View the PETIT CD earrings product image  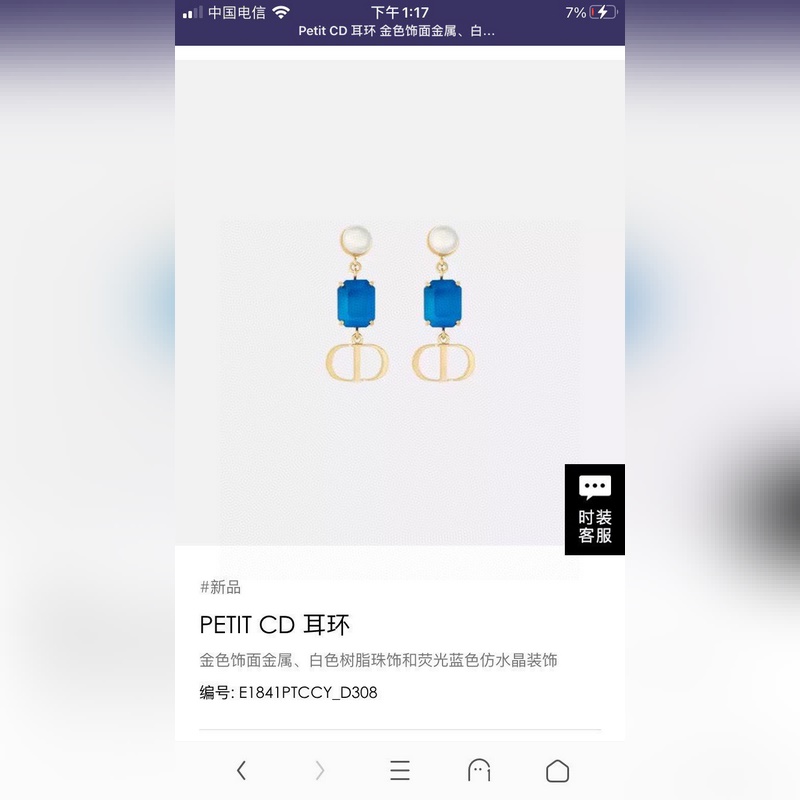(x=400, y=305)
